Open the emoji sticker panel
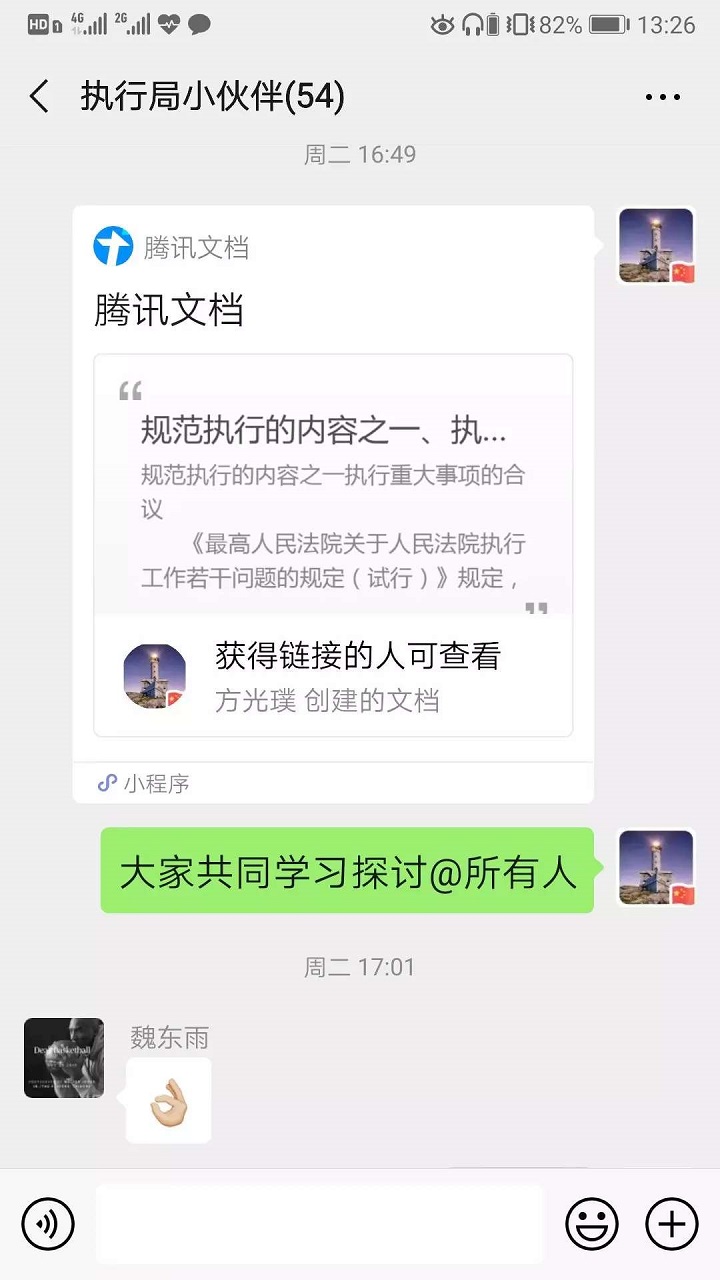 click(592, 1224)
